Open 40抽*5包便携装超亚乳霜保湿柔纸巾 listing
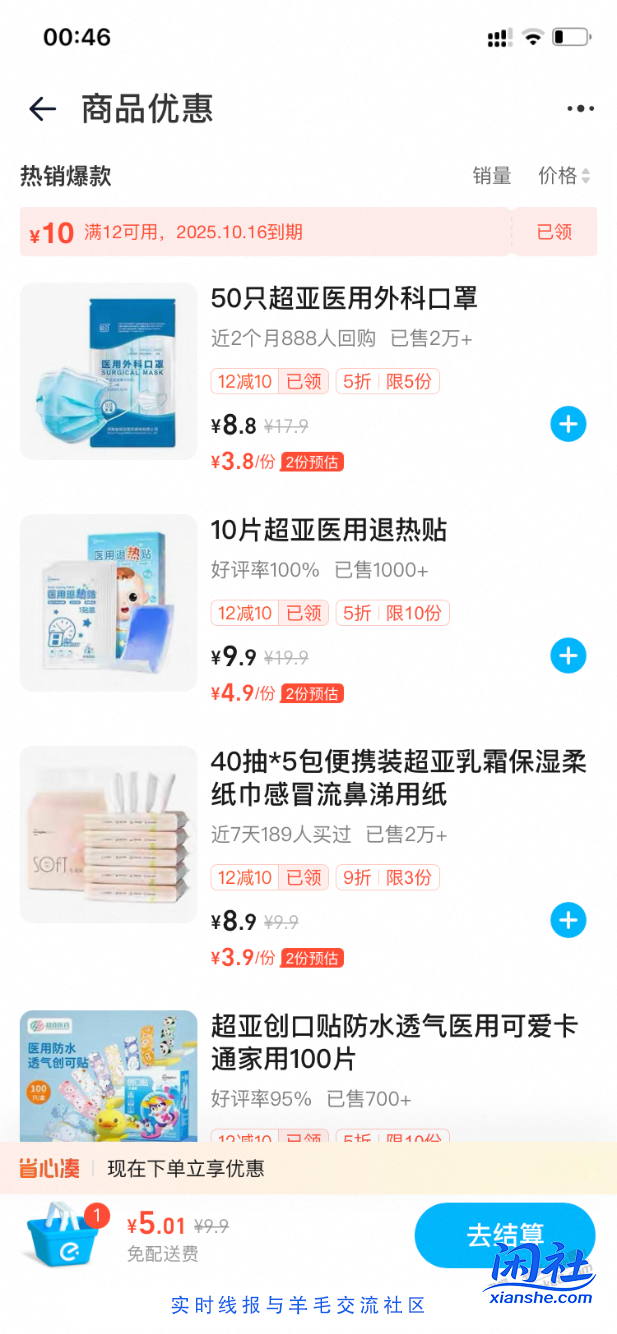This screenshot has width=617, height=1334. coord(398,778)
